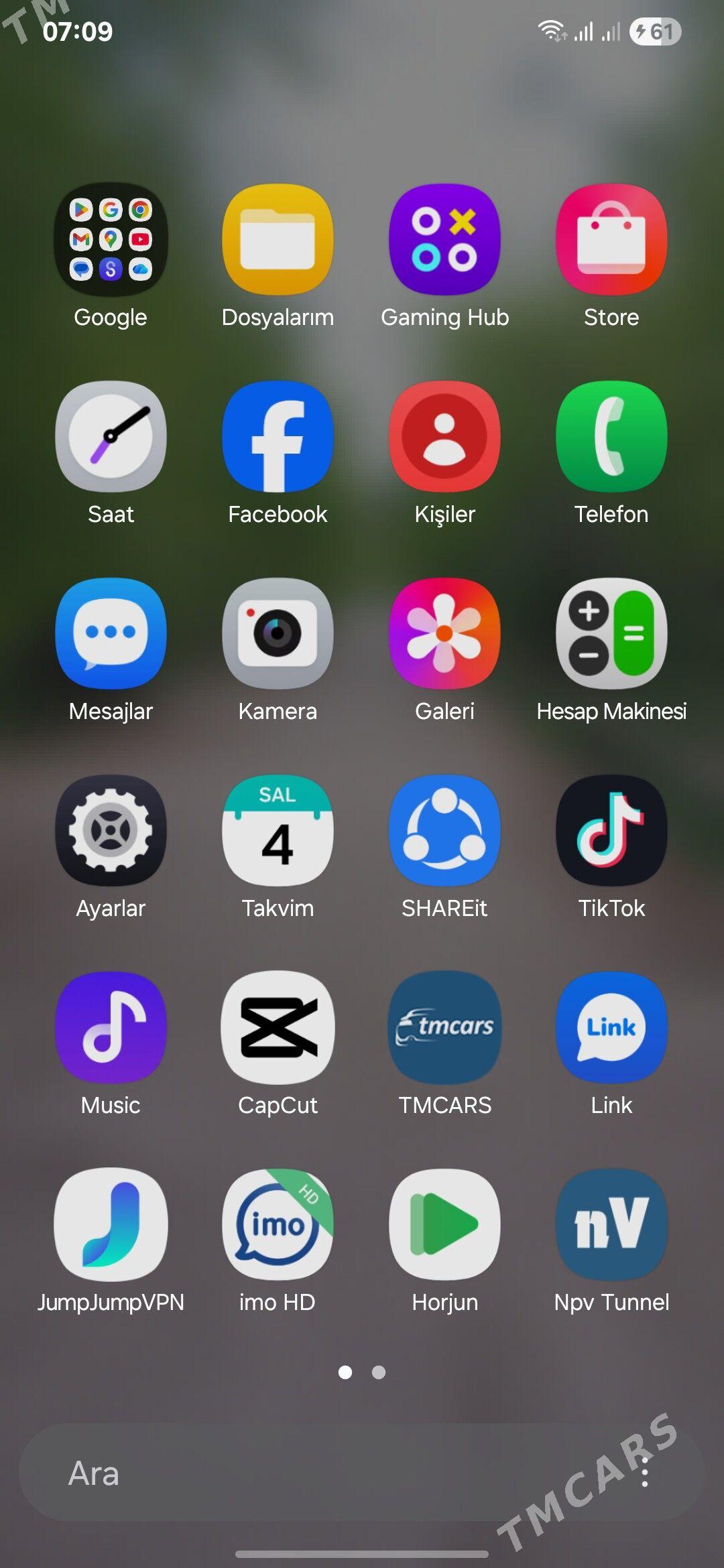Launch the Kamera app

click(278, 634)
